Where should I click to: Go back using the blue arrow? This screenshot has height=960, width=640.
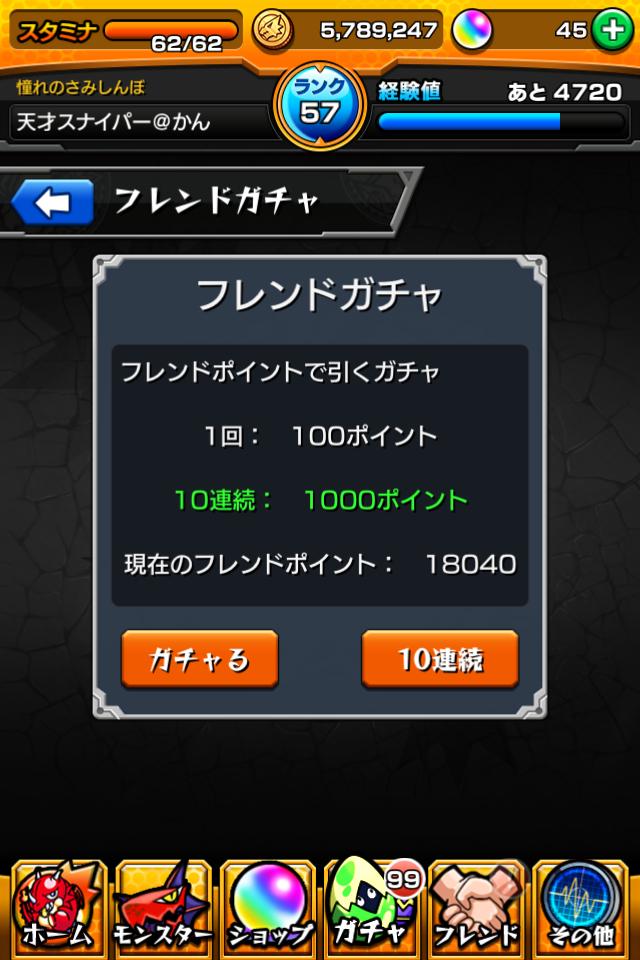tap(53, 202)
